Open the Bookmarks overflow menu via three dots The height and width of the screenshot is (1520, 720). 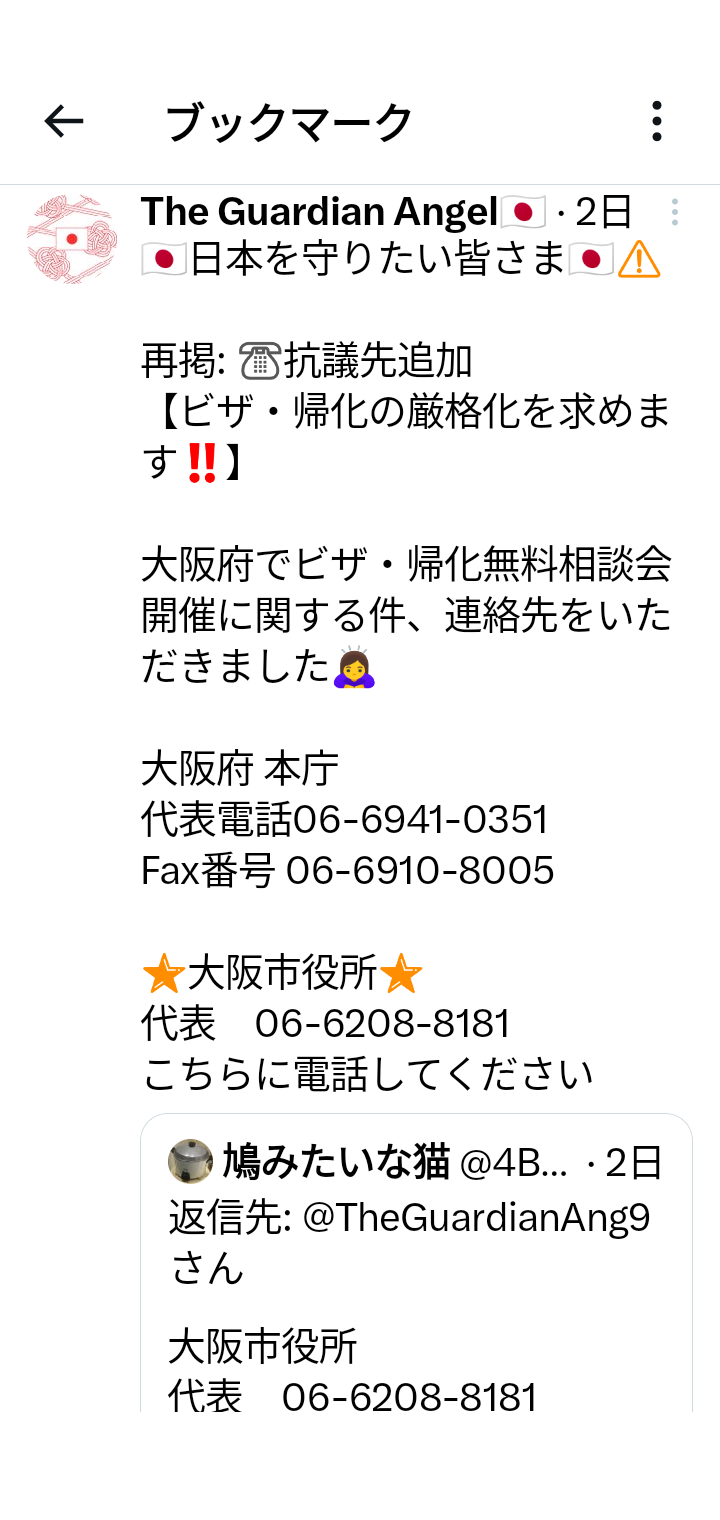(656, 121)
